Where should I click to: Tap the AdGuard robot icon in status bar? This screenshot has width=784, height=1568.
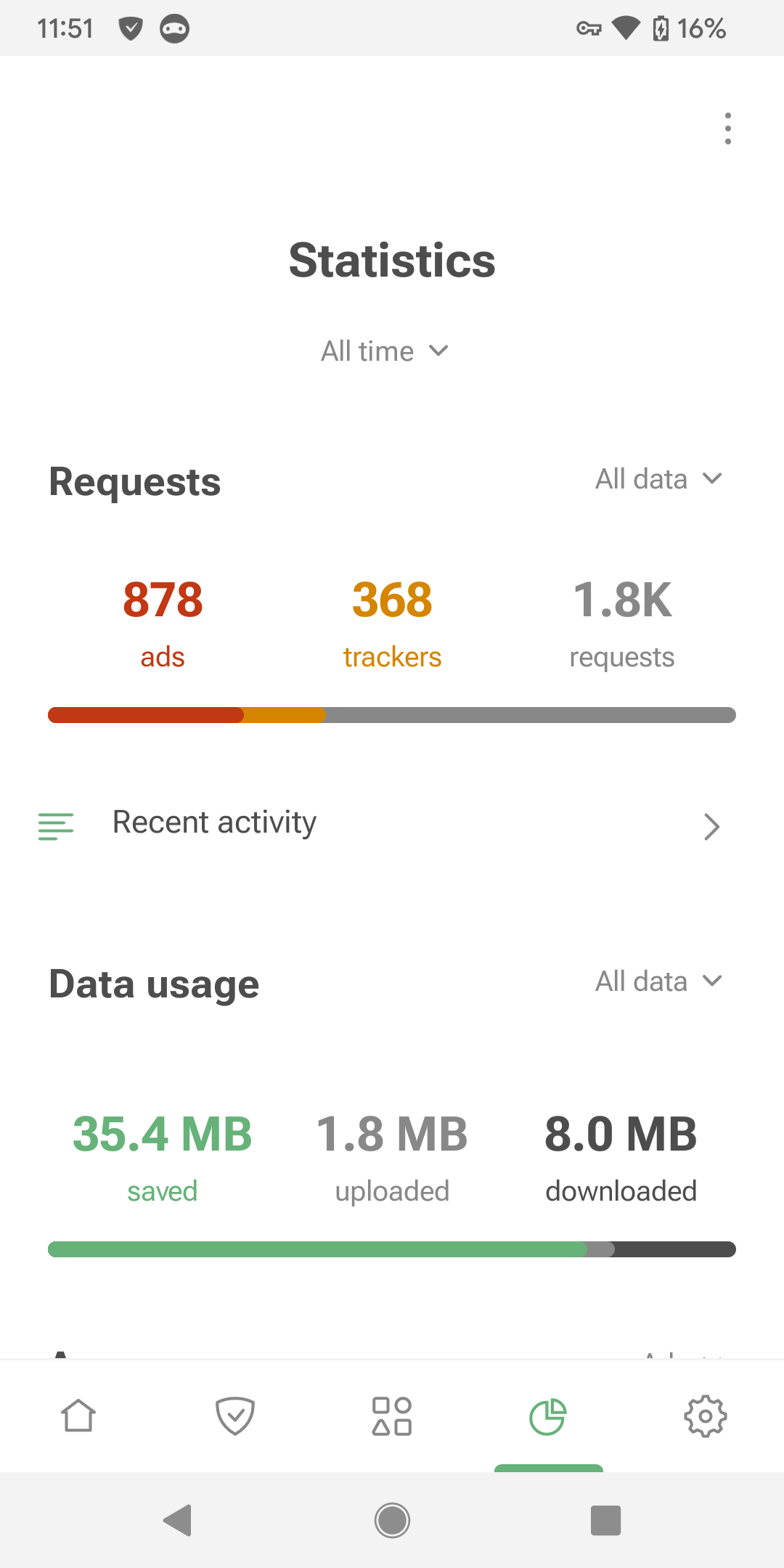click(x=174, y=28)
